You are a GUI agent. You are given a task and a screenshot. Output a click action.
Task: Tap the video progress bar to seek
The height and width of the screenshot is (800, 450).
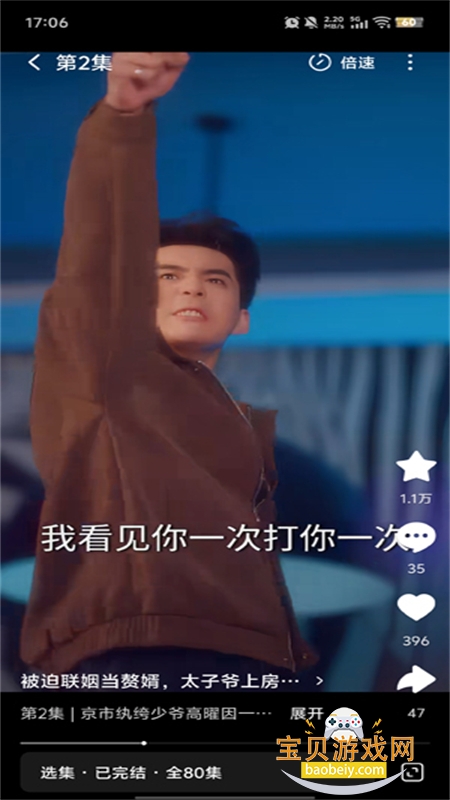[x=224, y=743]
